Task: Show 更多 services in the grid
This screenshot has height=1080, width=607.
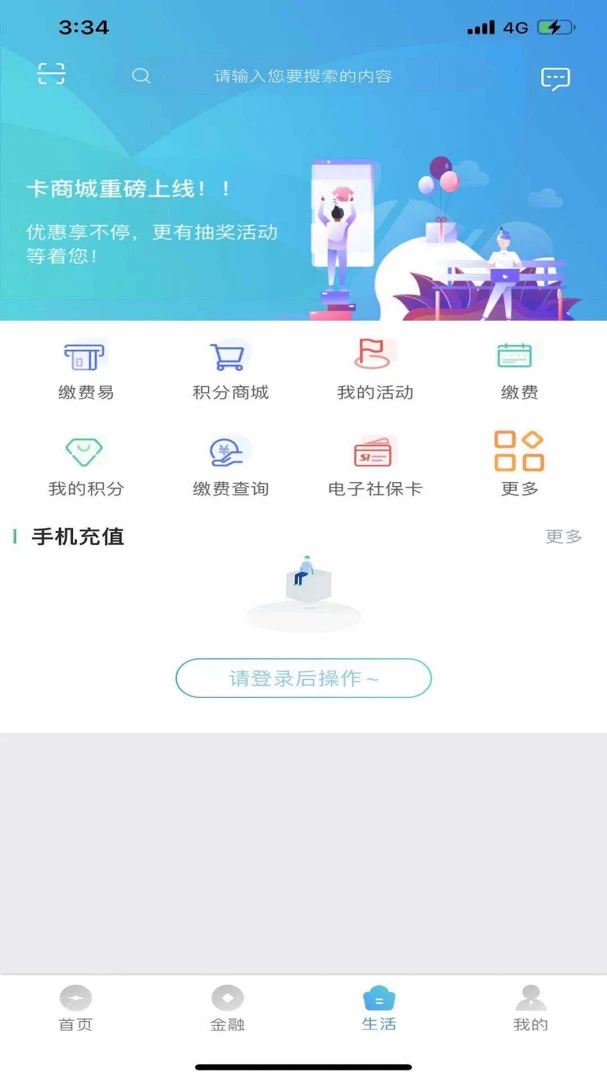Action: [x=519, y=466]
